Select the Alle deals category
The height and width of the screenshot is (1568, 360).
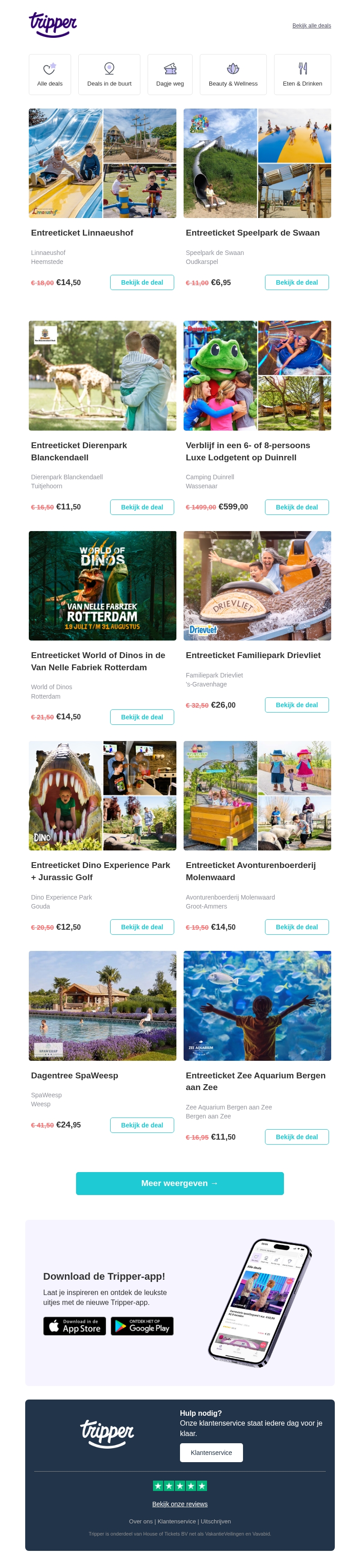click(x=50, y=74)
